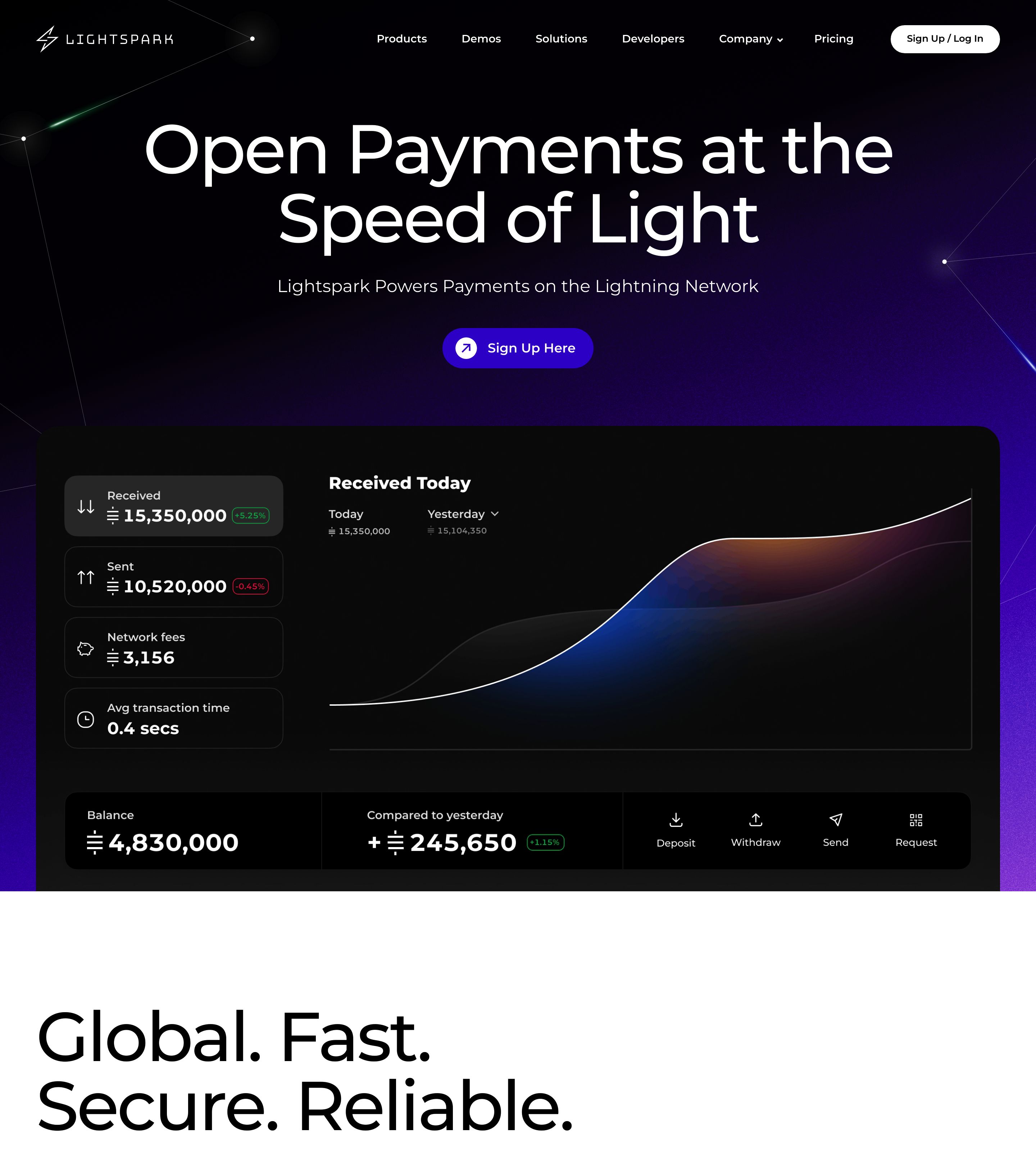Tap the Sign Up / Log In button

944,39
